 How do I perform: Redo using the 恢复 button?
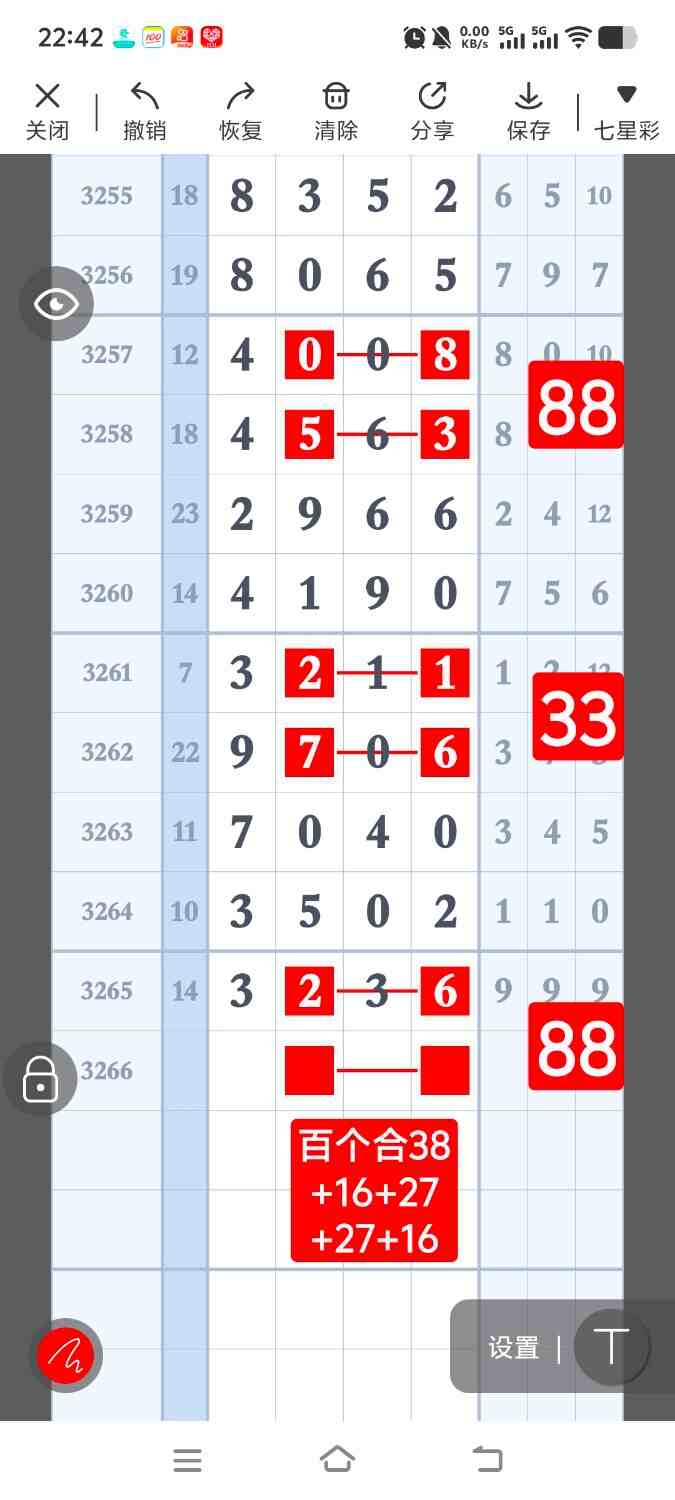click(240, 111)
